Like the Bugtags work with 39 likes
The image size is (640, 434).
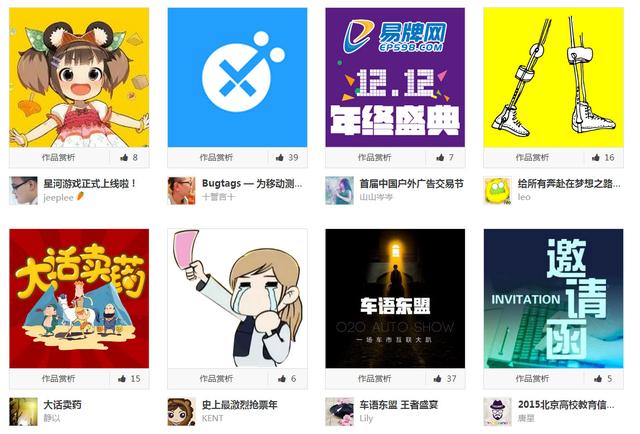(x=285, y=157)
